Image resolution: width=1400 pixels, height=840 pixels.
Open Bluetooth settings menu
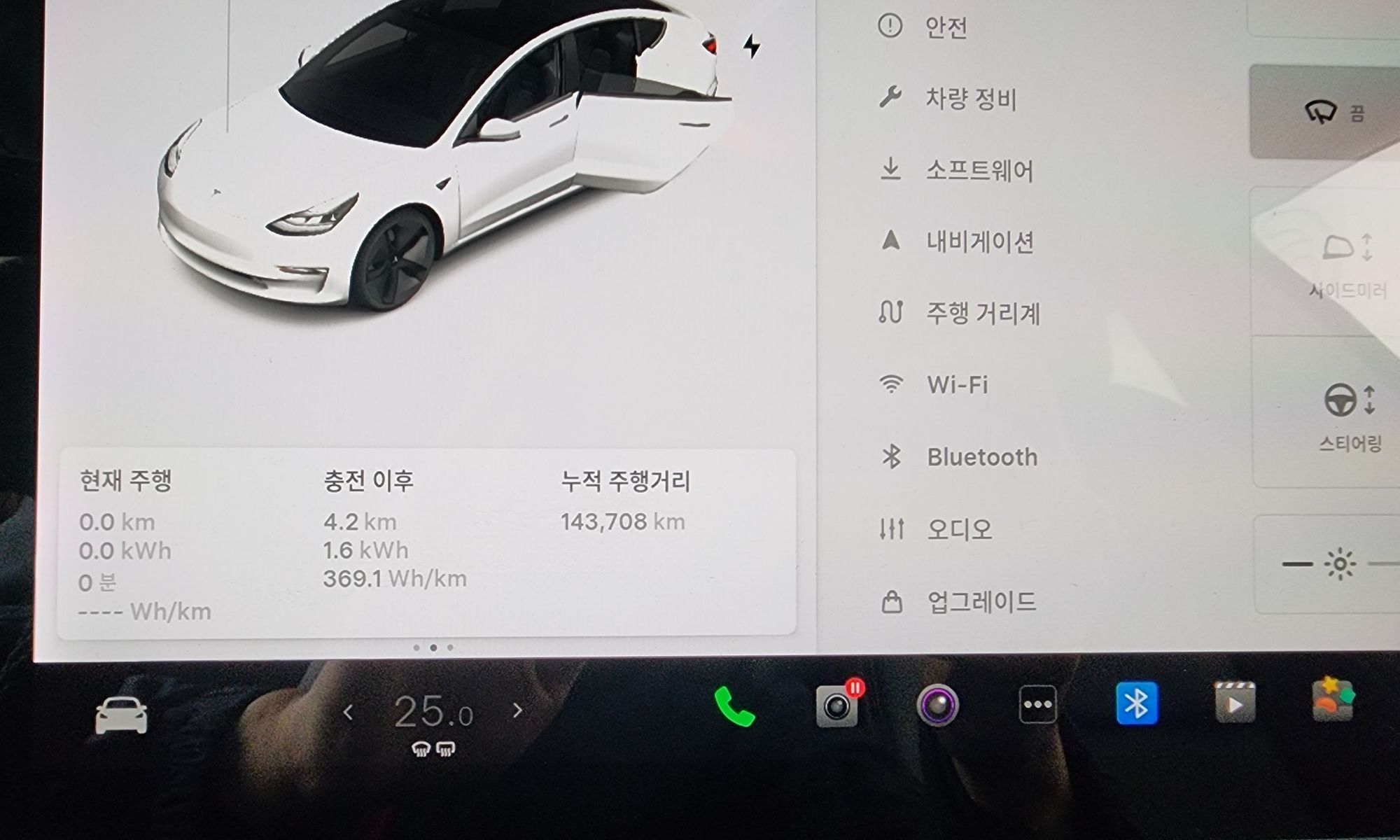coord(981,457)
